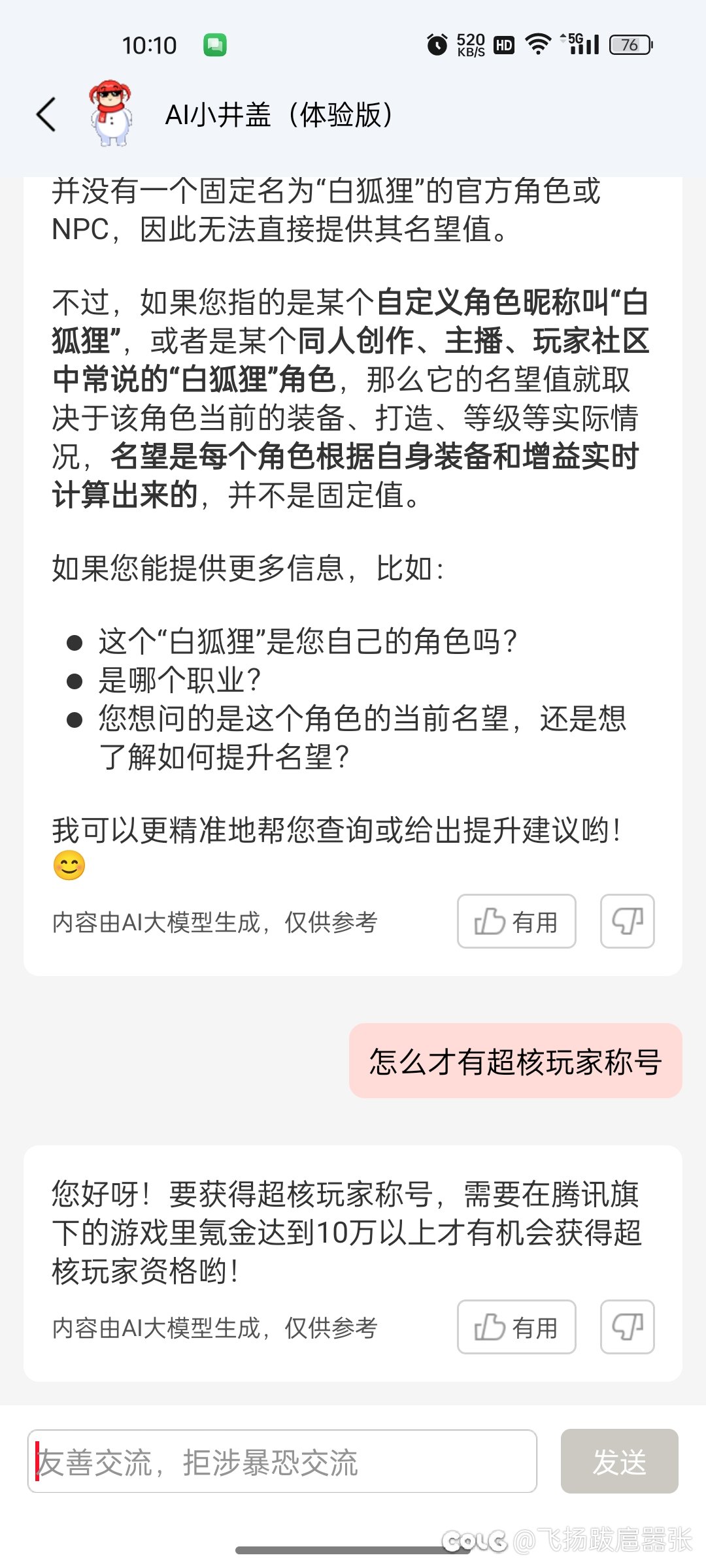Go back from AI小井盖 chat
706x1568 pixels.
coord(46,116)
